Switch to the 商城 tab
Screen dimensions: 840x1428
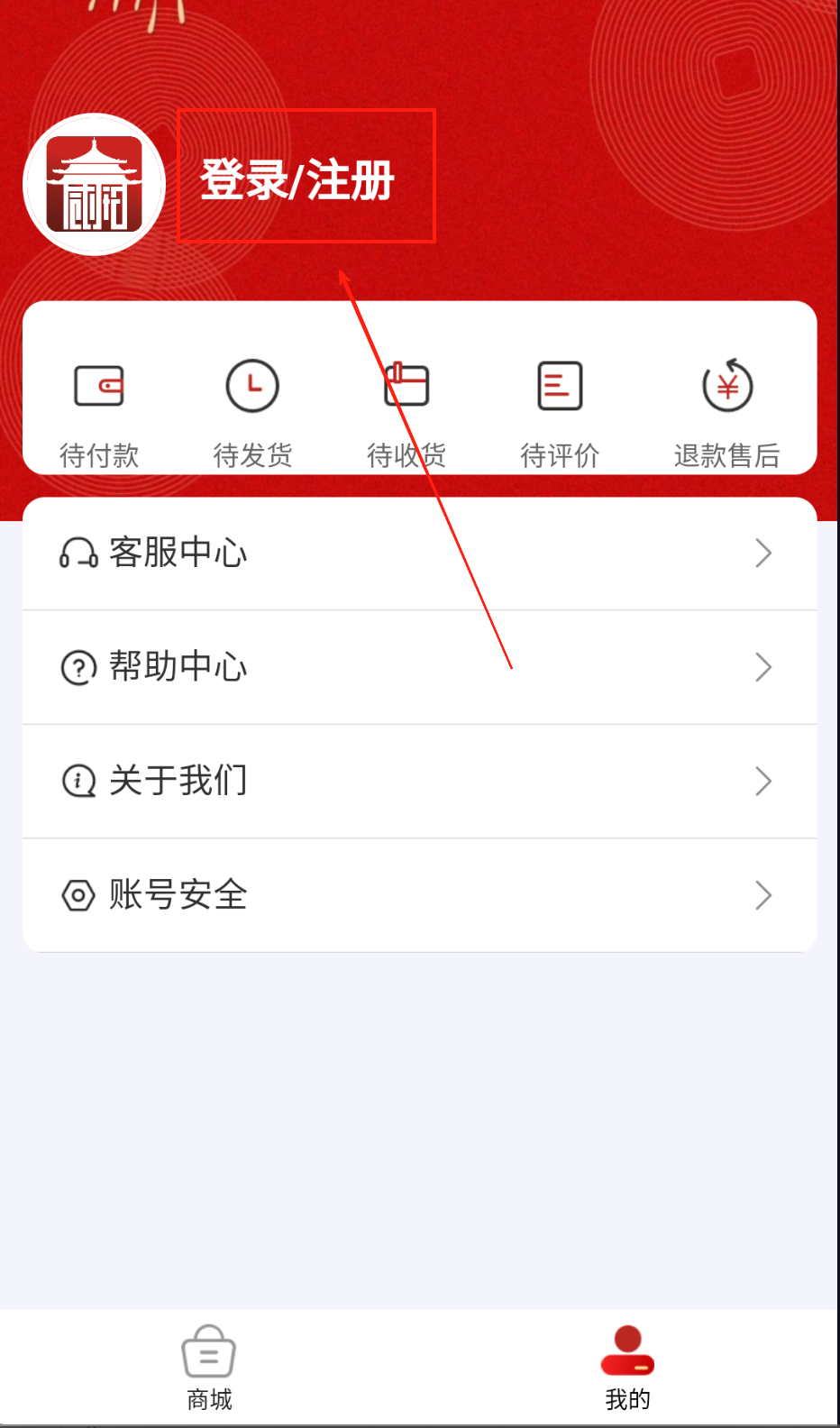209,1367
